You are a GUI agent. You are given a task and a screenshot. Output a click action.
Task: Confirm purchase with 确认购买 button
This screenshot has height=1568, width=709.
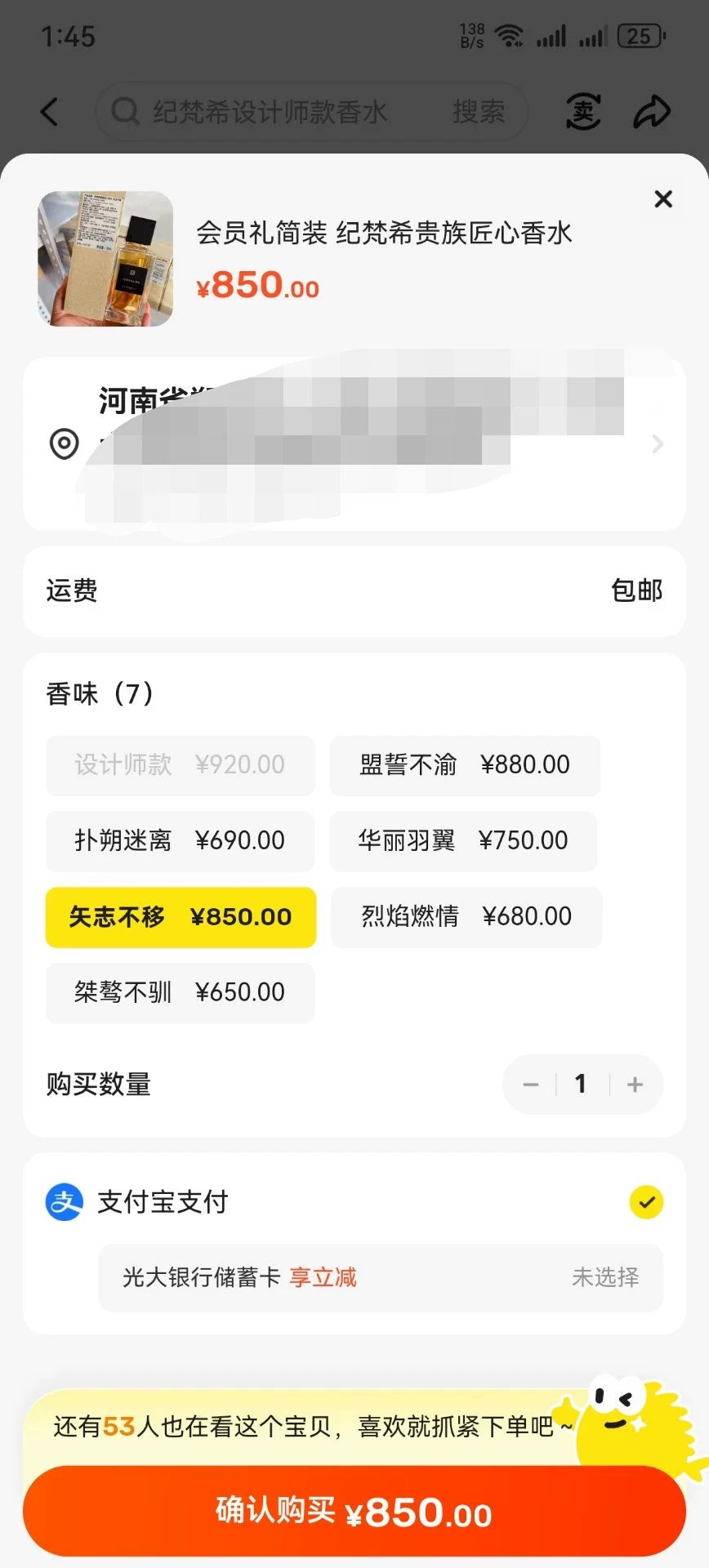pos(354,1512)
